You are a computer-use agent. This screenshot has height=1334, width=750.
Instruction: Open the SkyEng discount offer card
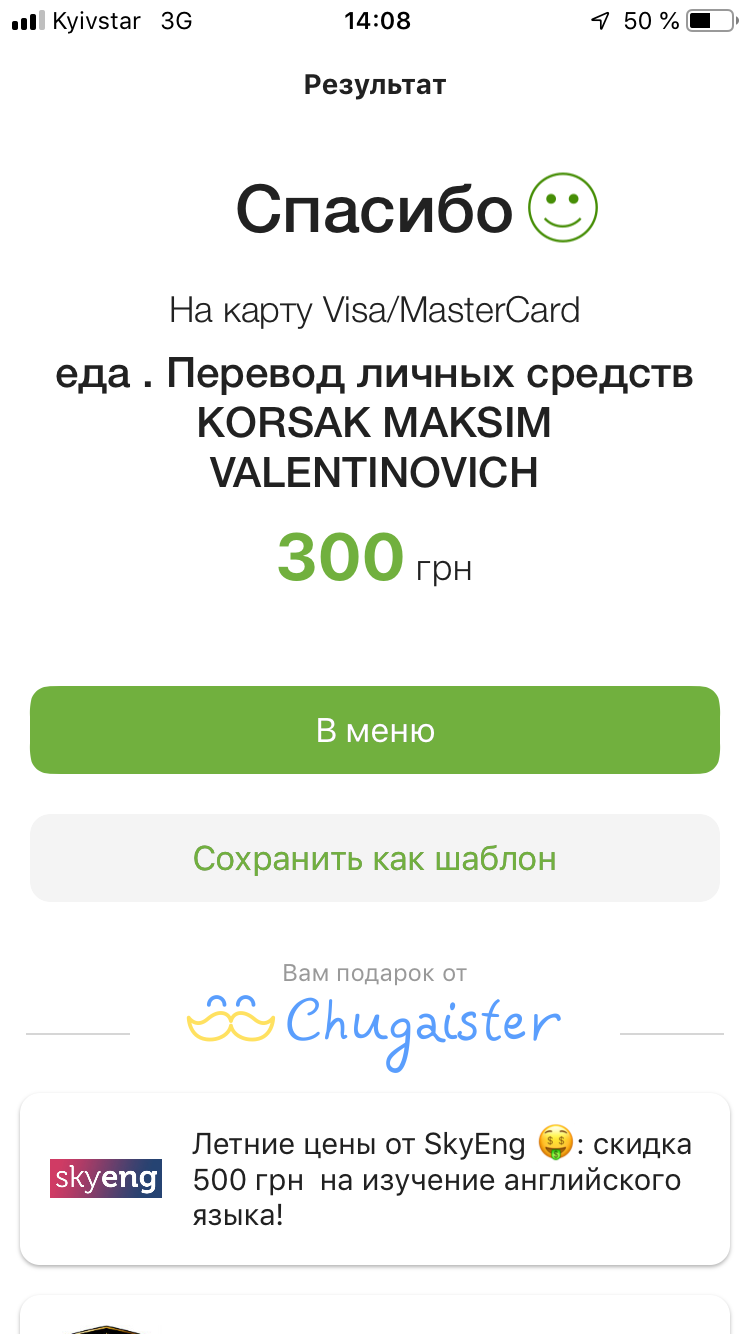tap(375, 1179)
